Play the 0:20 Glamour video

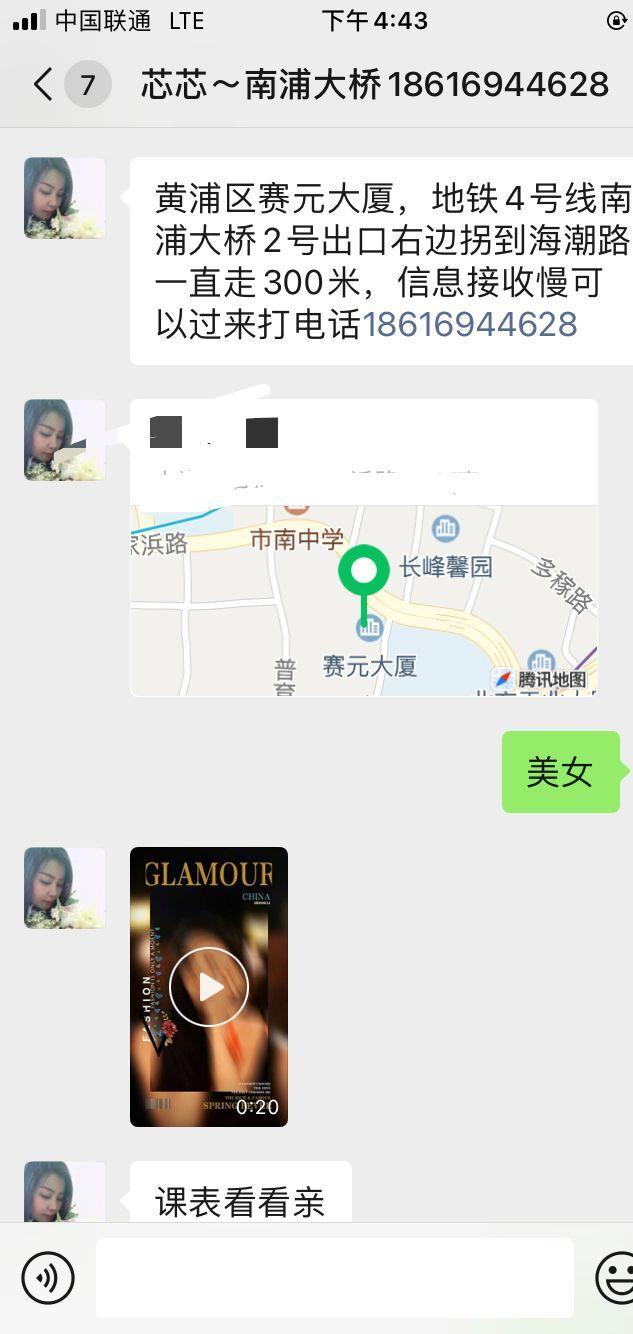tap(209, 987)
